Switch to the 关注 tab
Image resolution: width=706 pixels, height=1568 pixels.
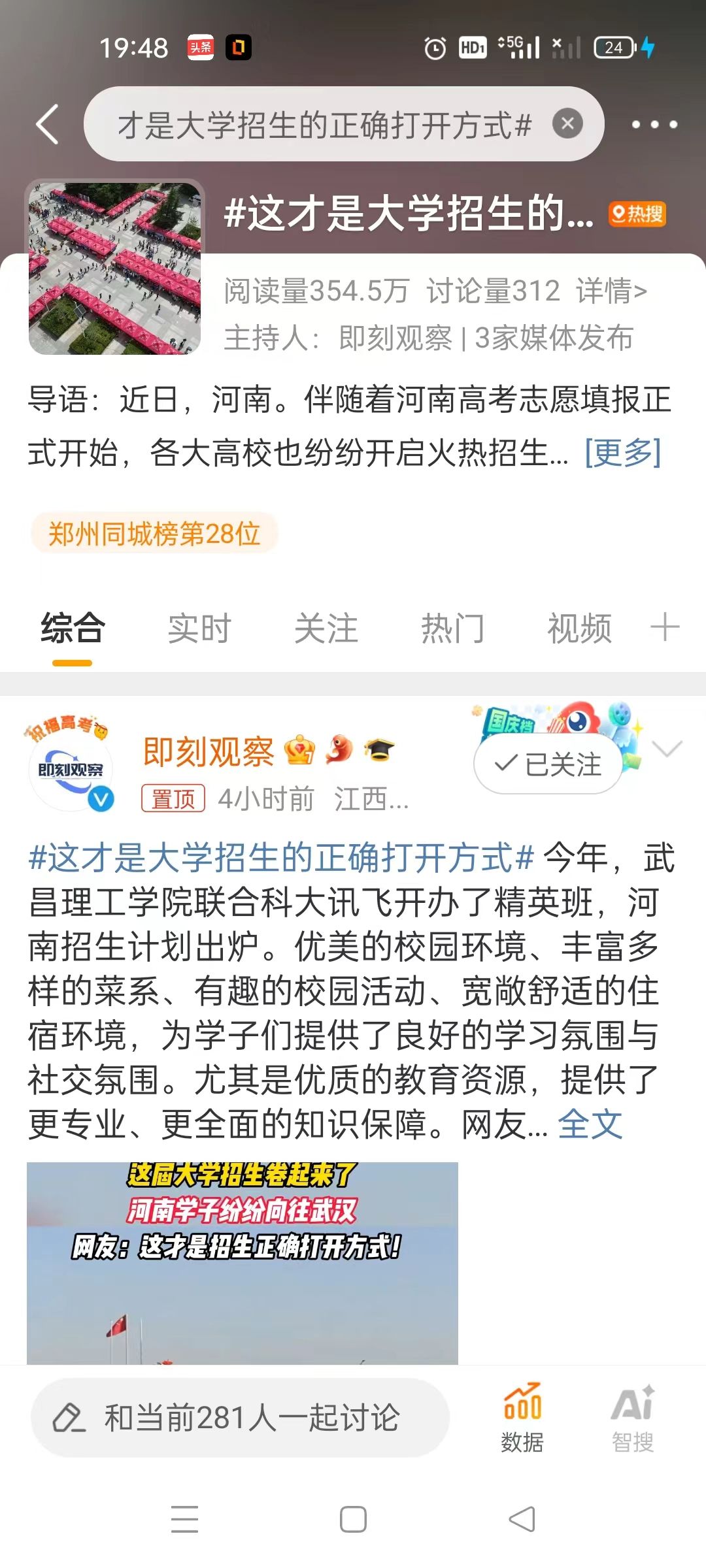326,629
